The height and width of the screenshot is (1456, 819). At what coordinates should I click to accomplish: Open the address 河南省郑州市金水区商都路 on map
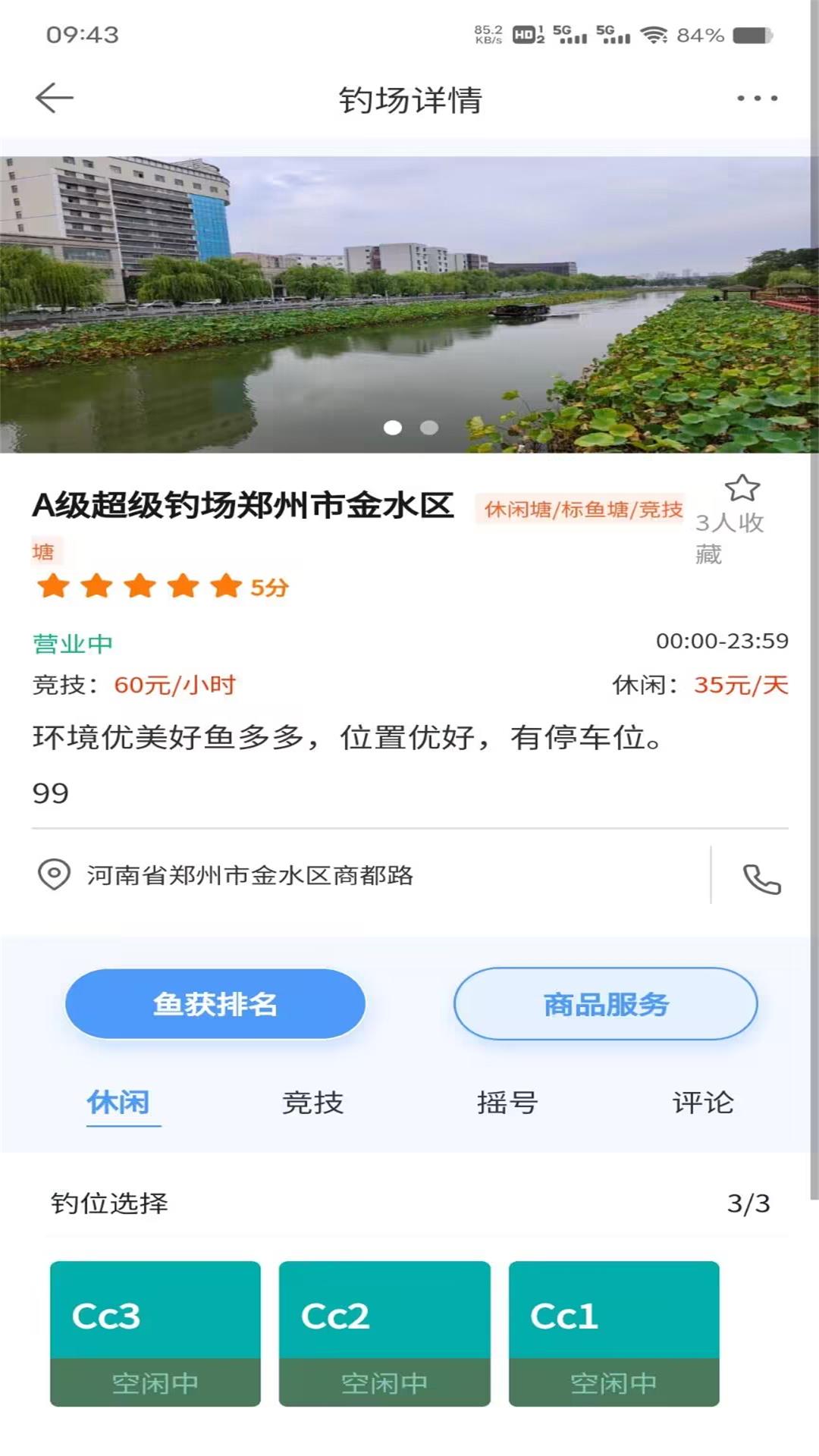coord(249,875)
